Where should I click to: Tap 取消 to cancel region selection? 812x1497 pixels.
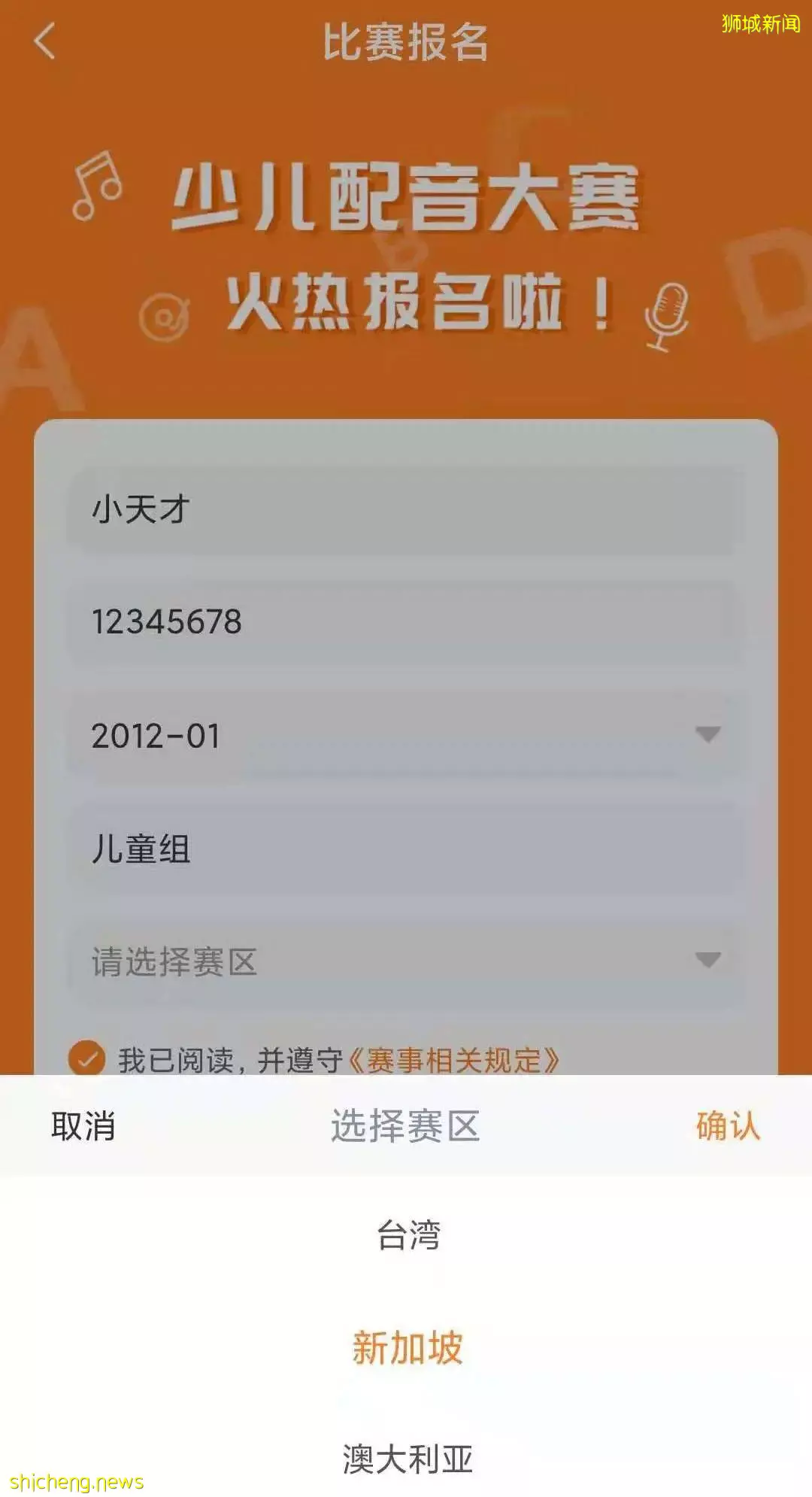pos(83,1126)
